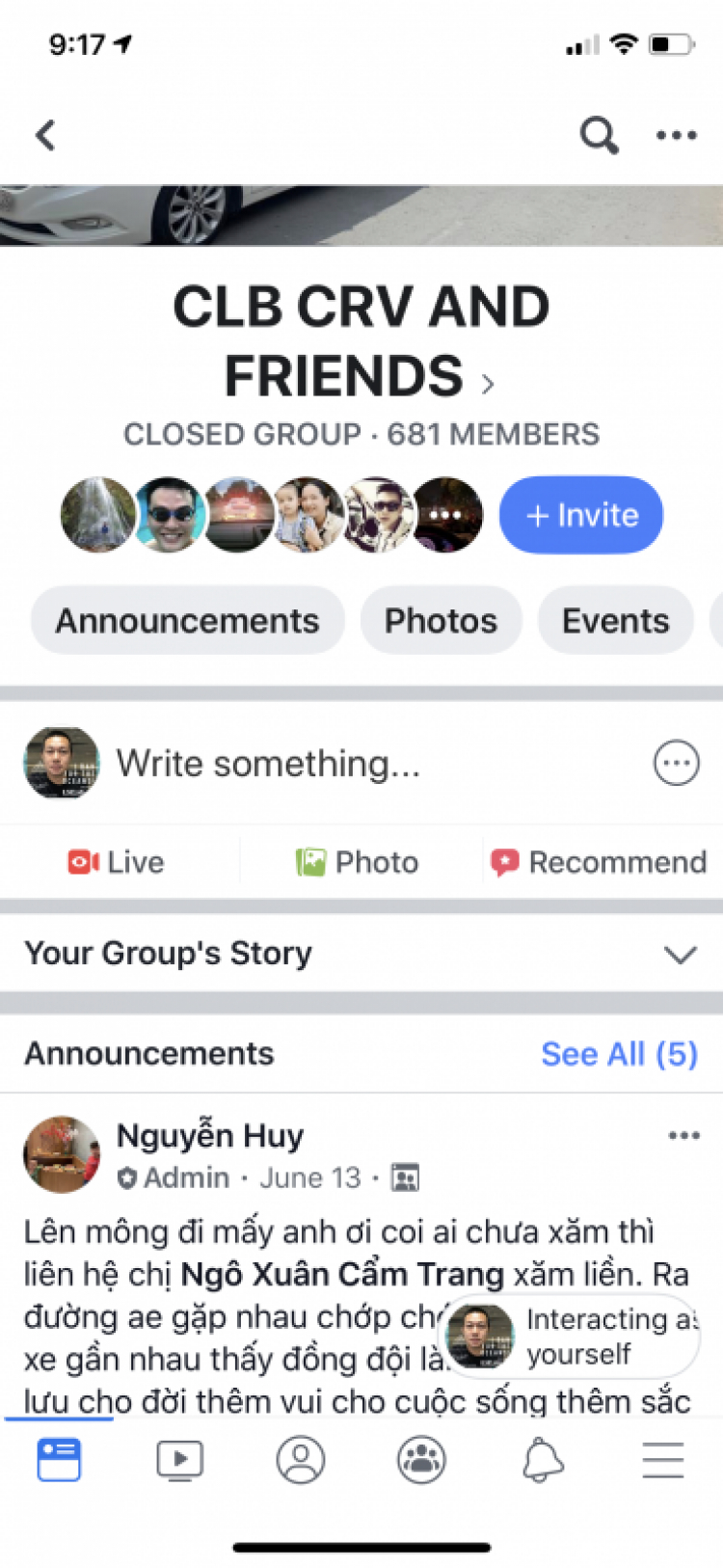723x1568 pixels.
Task: Open the notifications bell tab
Action: 543,1460
